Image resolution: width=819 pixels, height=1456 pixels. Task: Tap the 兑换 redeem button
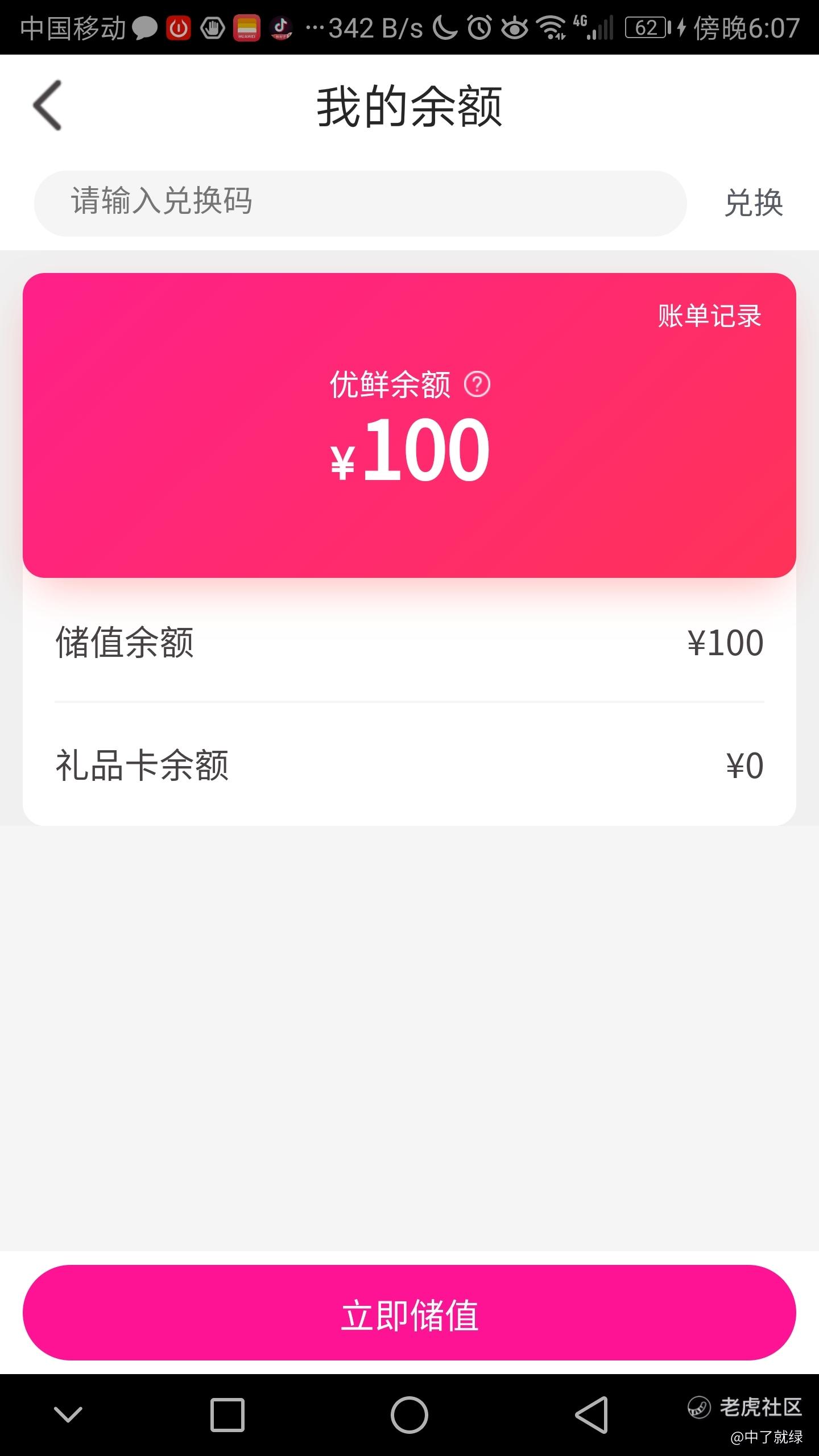coord(753,203)
